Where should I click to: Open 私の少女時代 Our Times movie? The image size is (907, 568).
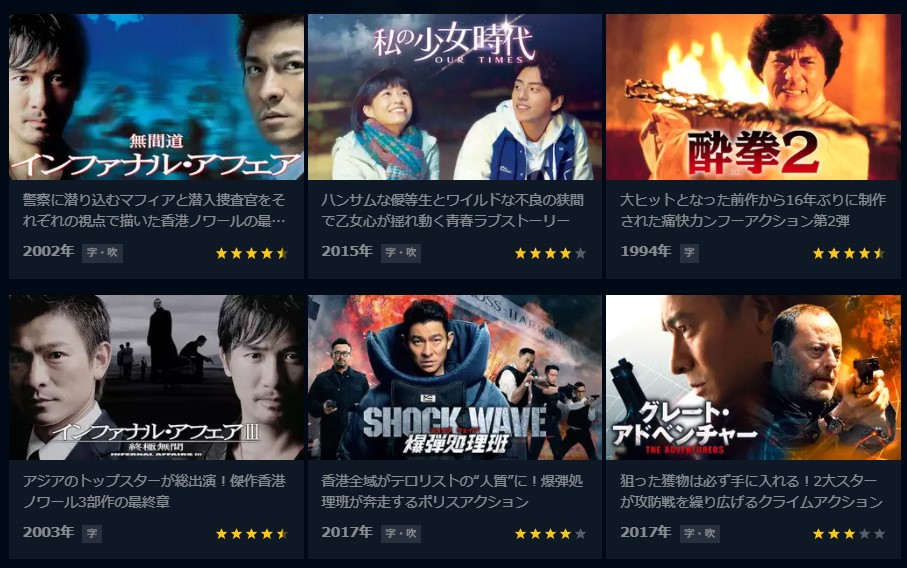[454, 97]
